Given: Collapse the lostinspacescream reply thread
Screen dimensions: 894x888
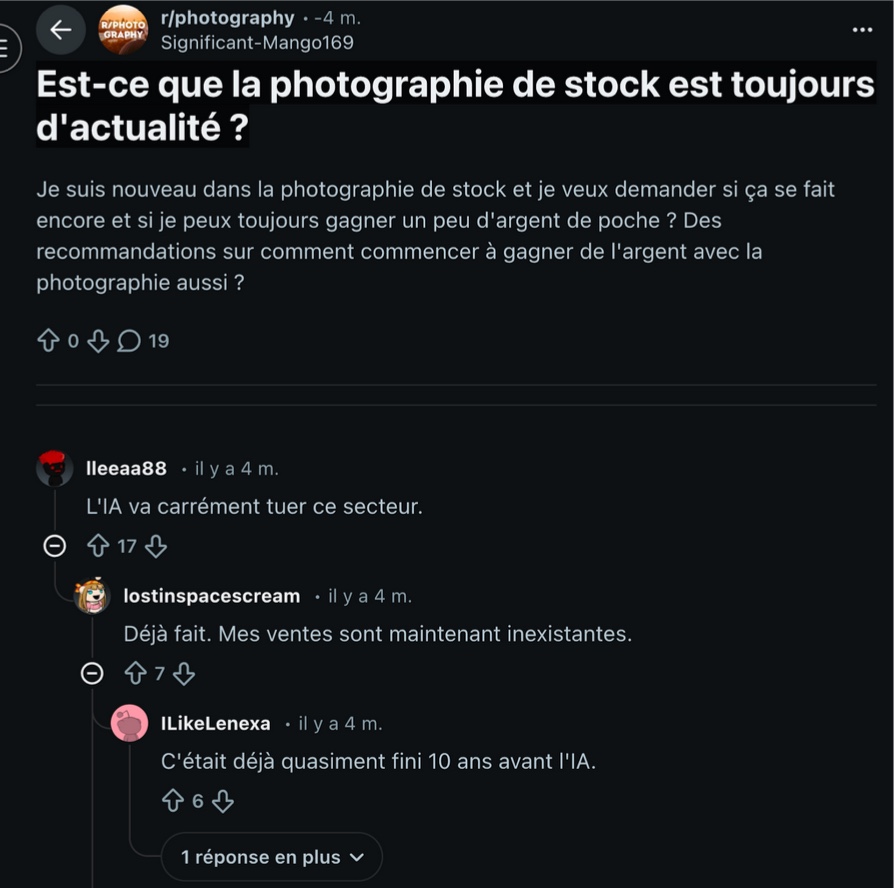Looking at the screenshot, I should (92, 674).
